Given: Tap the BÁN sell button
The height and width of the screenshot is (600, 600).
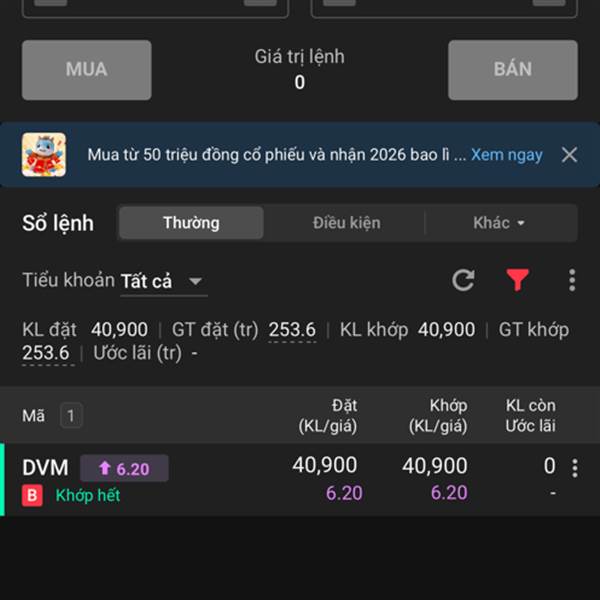Looking at the screenshot, I should click(513, 70).
